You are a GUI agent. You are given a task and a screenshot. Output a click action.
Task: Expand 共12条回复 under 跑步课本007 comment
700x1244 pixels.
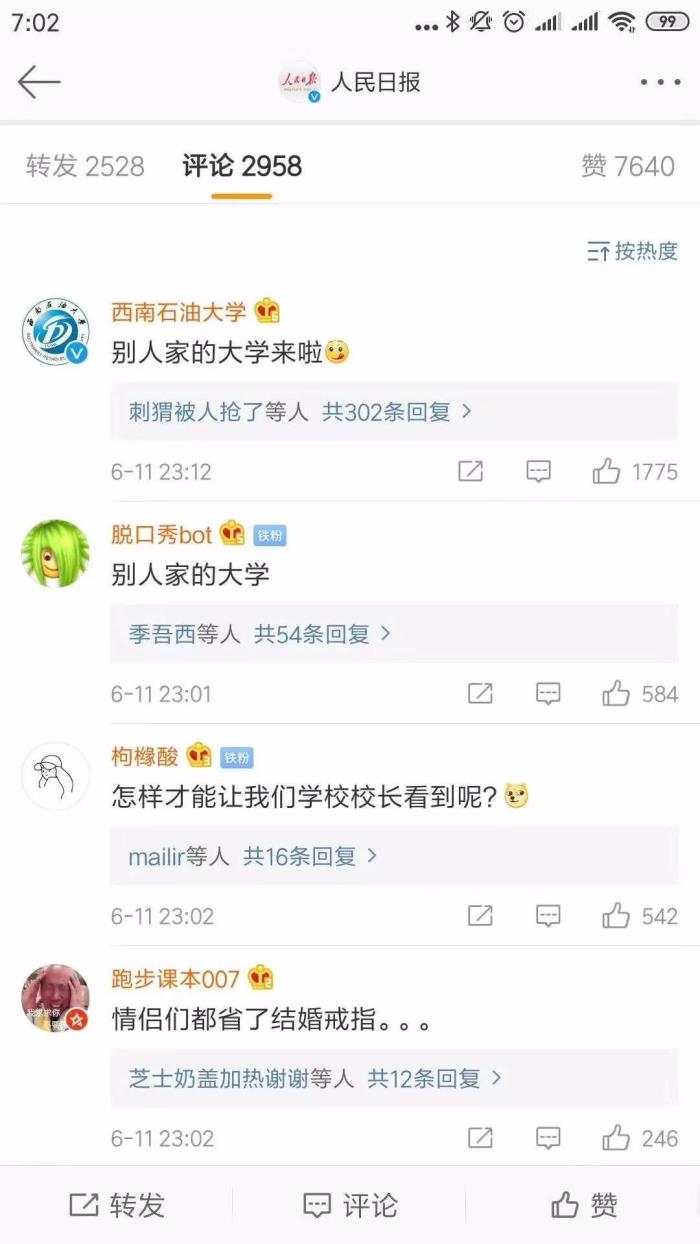tap(434, 1078)
